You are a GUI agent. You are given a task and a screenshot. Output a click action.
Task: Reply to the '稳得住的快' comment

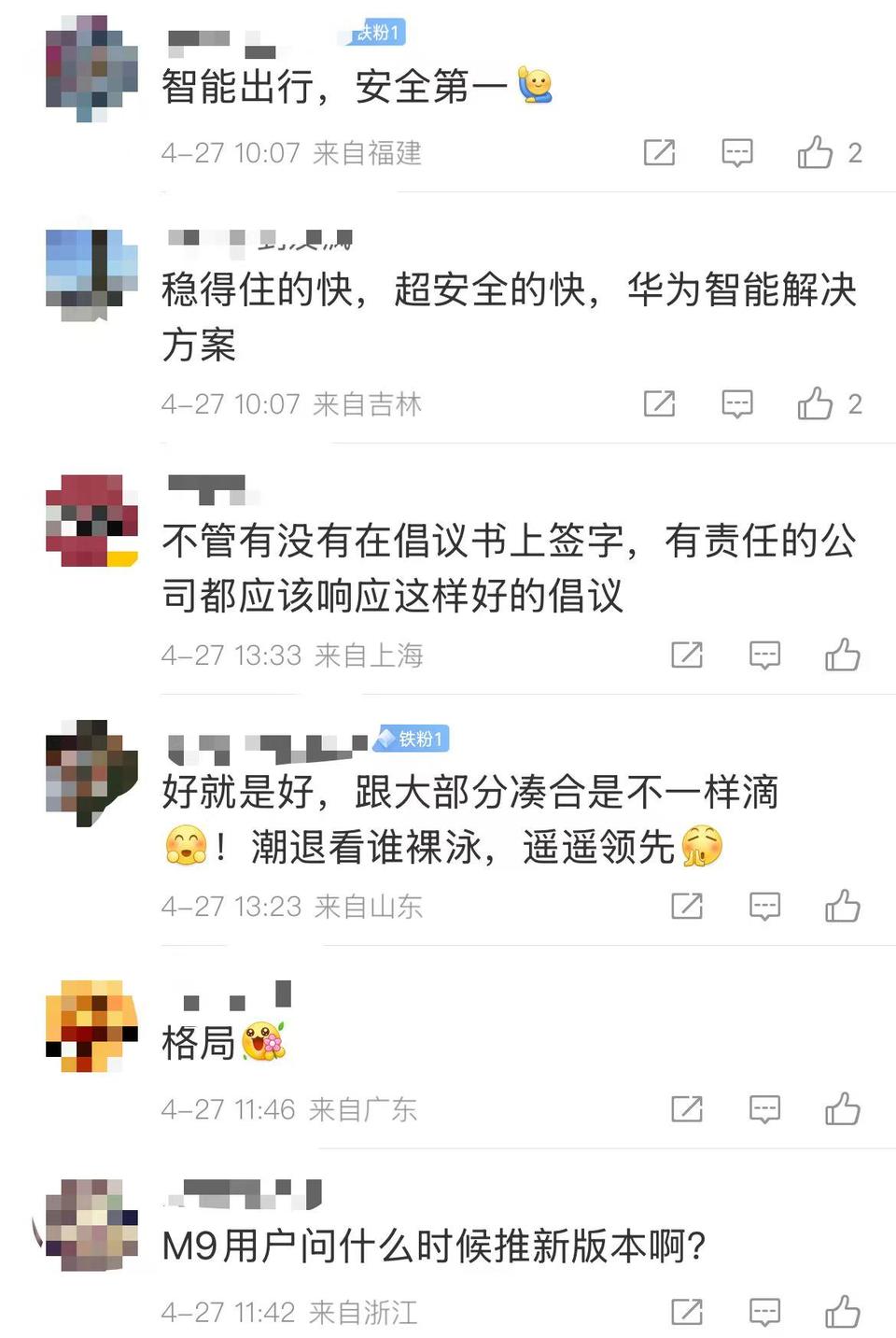click(x=737, y=403)
